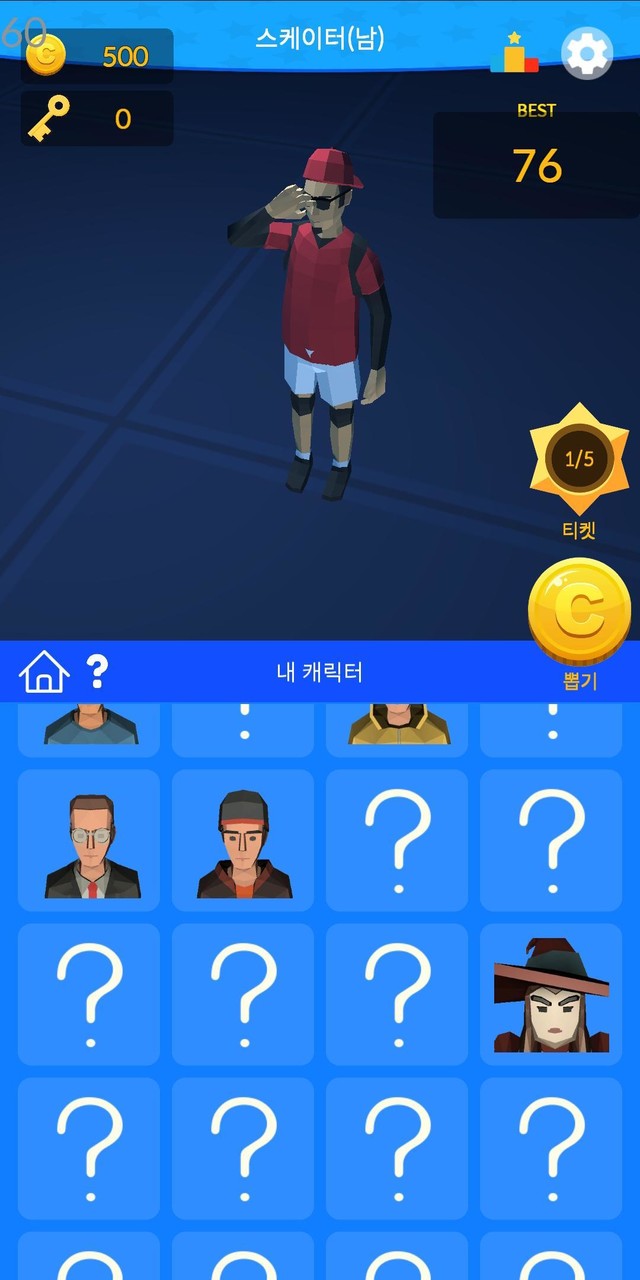This screenshot has height=1280, width=640.
Task: Open the question mark help
Action: 97,672
